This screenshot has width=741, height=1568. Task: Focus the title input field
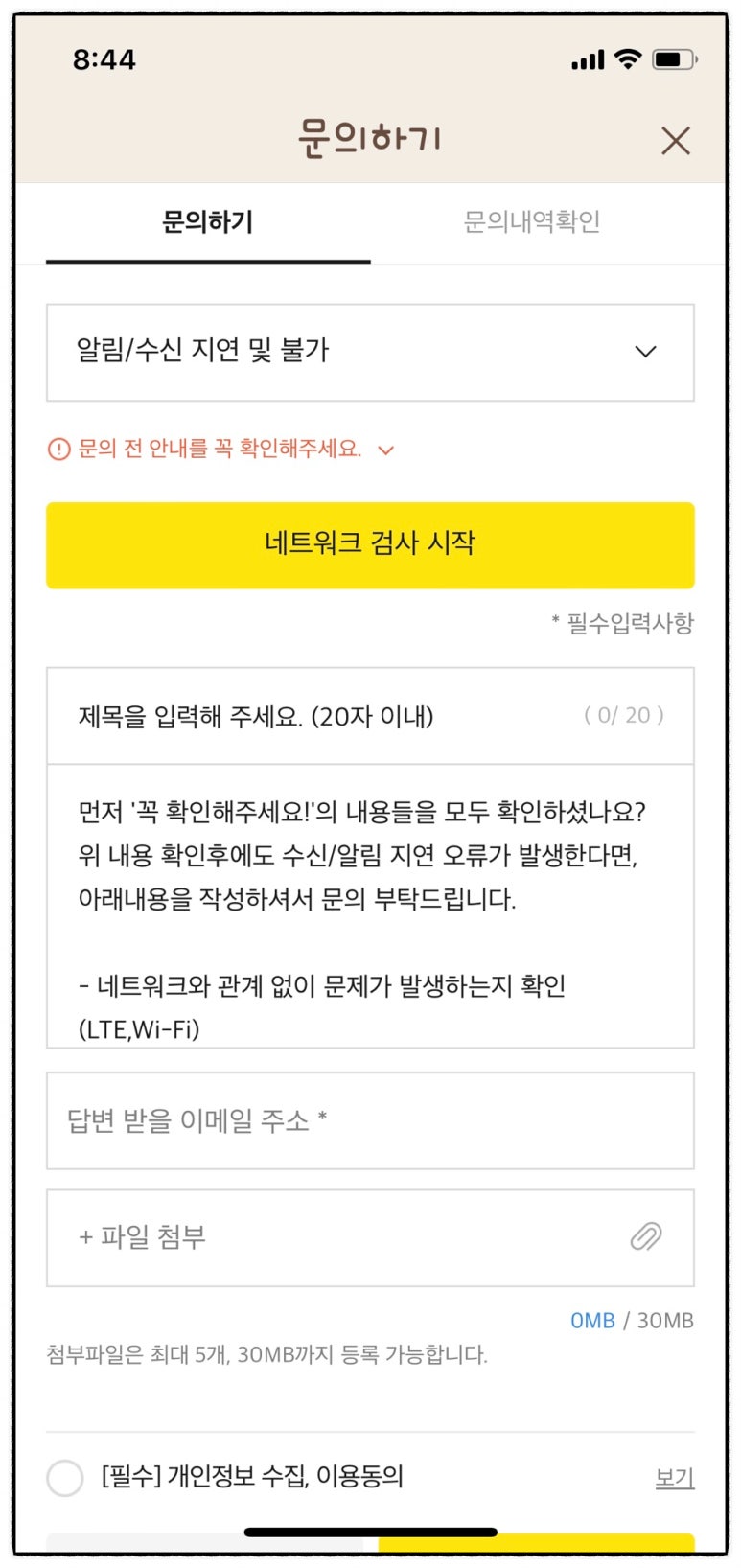[x=326, y=716]
